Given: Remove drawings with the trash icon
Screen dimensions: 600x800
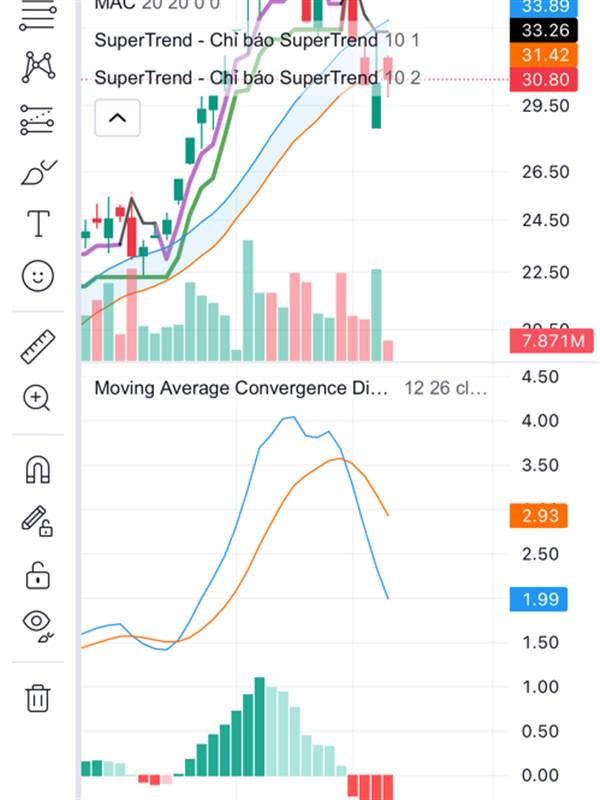Looking at the screenshot, I should click(38, 697).
